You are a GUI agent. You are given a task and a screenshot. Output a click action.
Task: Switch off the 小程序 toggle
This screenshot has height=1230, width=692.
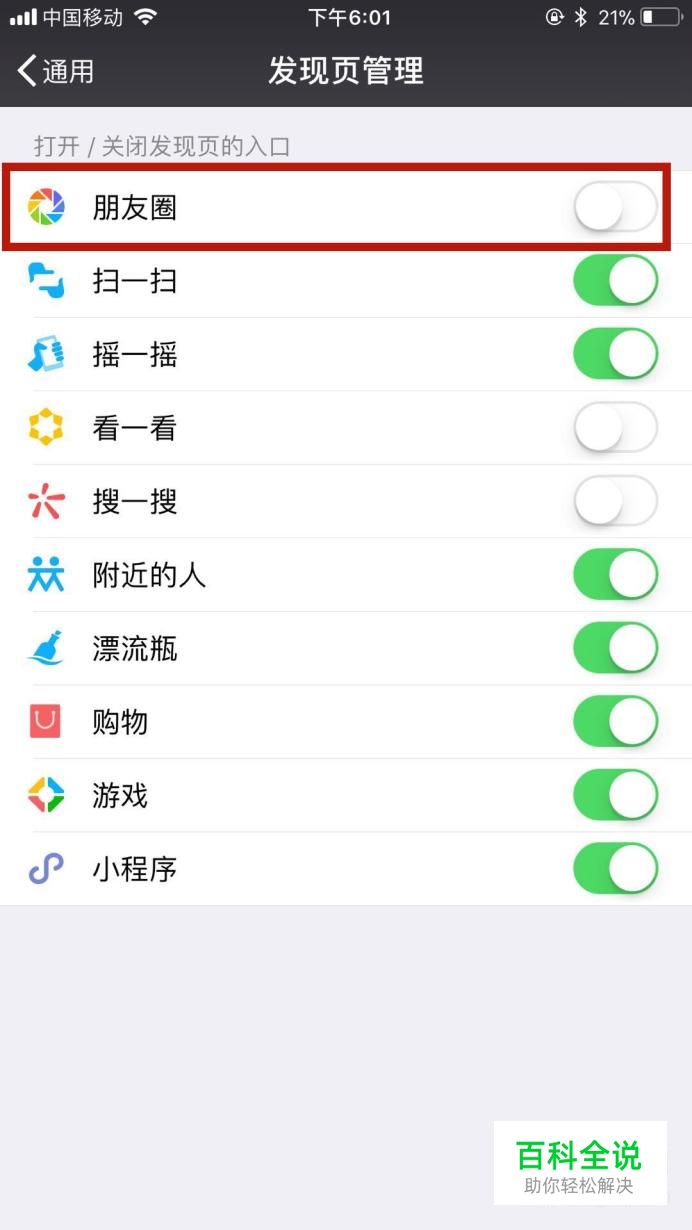615,868
